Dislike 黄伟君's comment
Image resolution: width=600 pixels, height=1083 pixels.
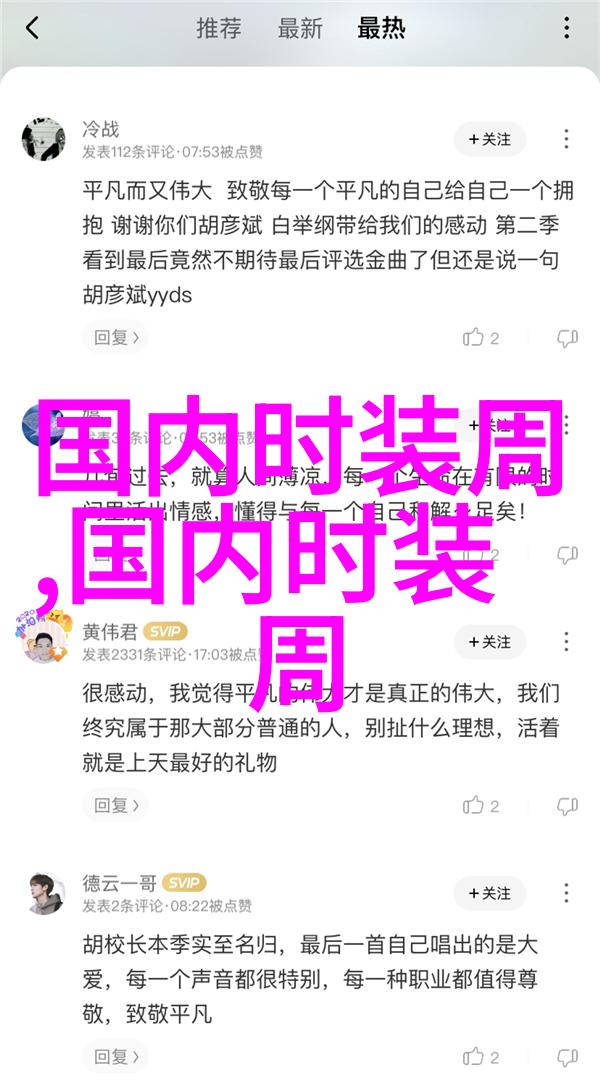click(567, 804)
